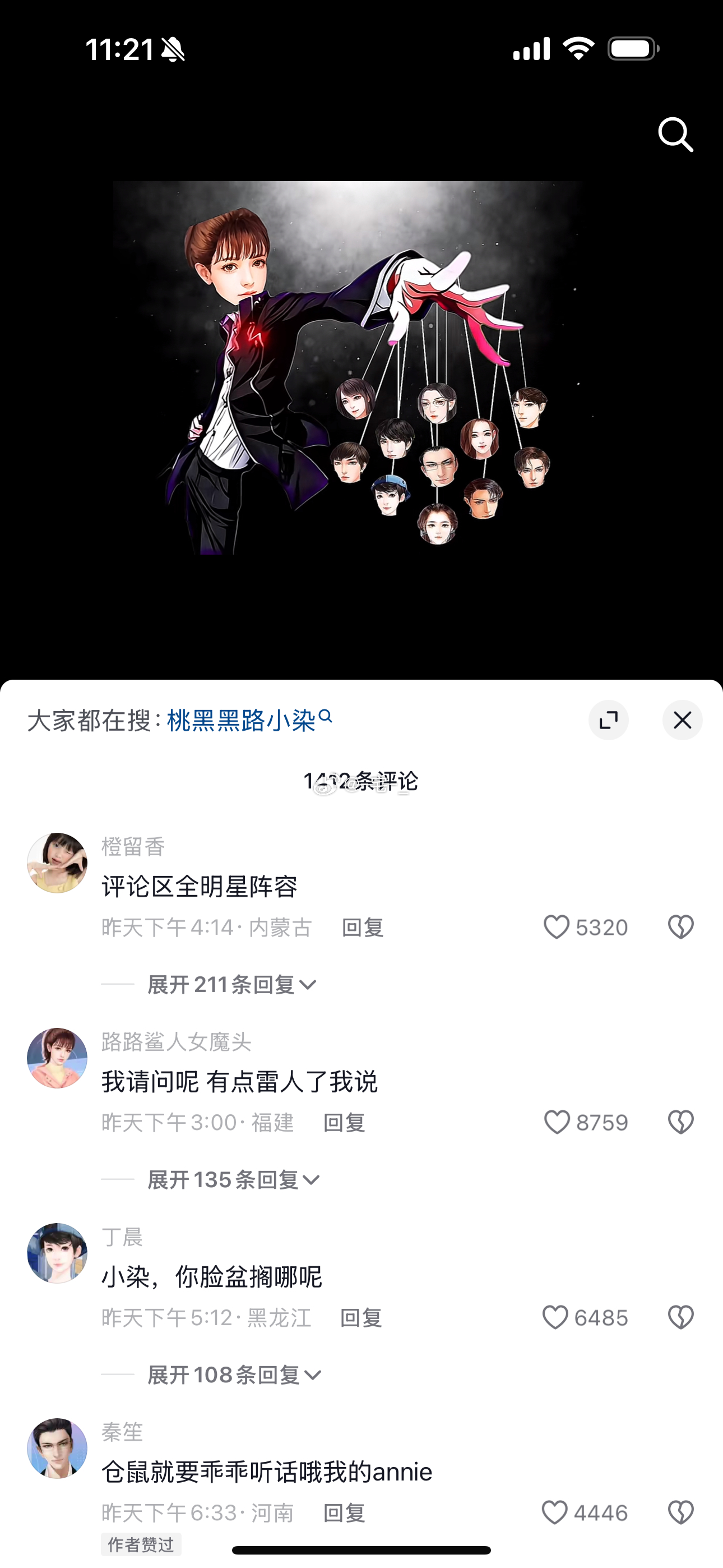The height and width of the screenshot is (1568, 723).
Task: Reply to 秦笙's comment
Action: [x=344, y=1512]
